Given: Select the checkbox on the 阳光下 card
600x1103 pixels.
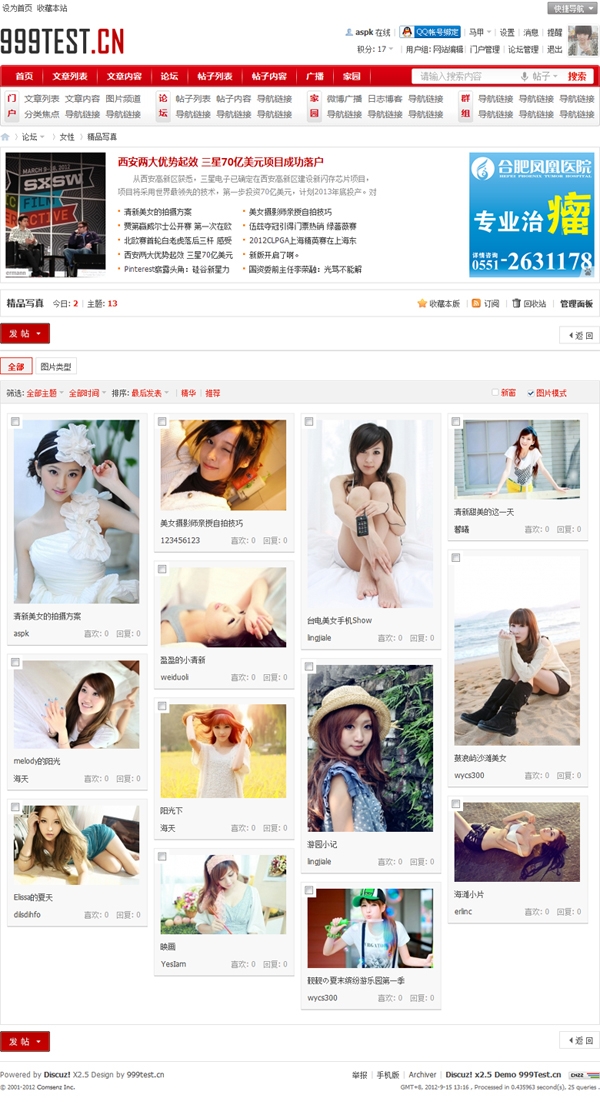Looking at the screenshot, I should 162,706.
